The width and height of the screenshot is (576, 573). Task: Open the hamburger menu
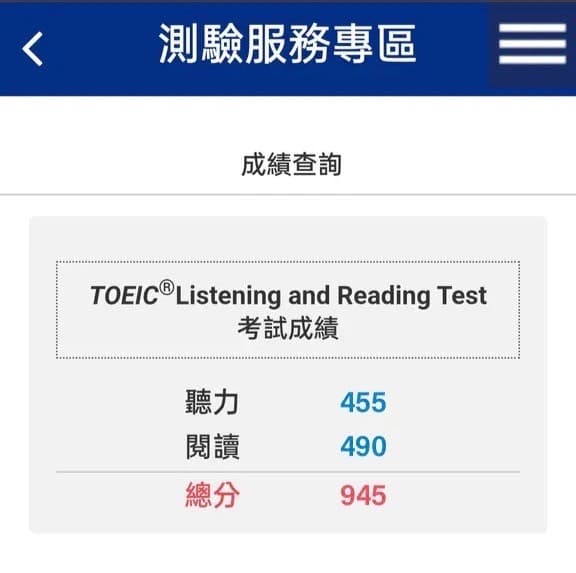(x=532, y=44)
